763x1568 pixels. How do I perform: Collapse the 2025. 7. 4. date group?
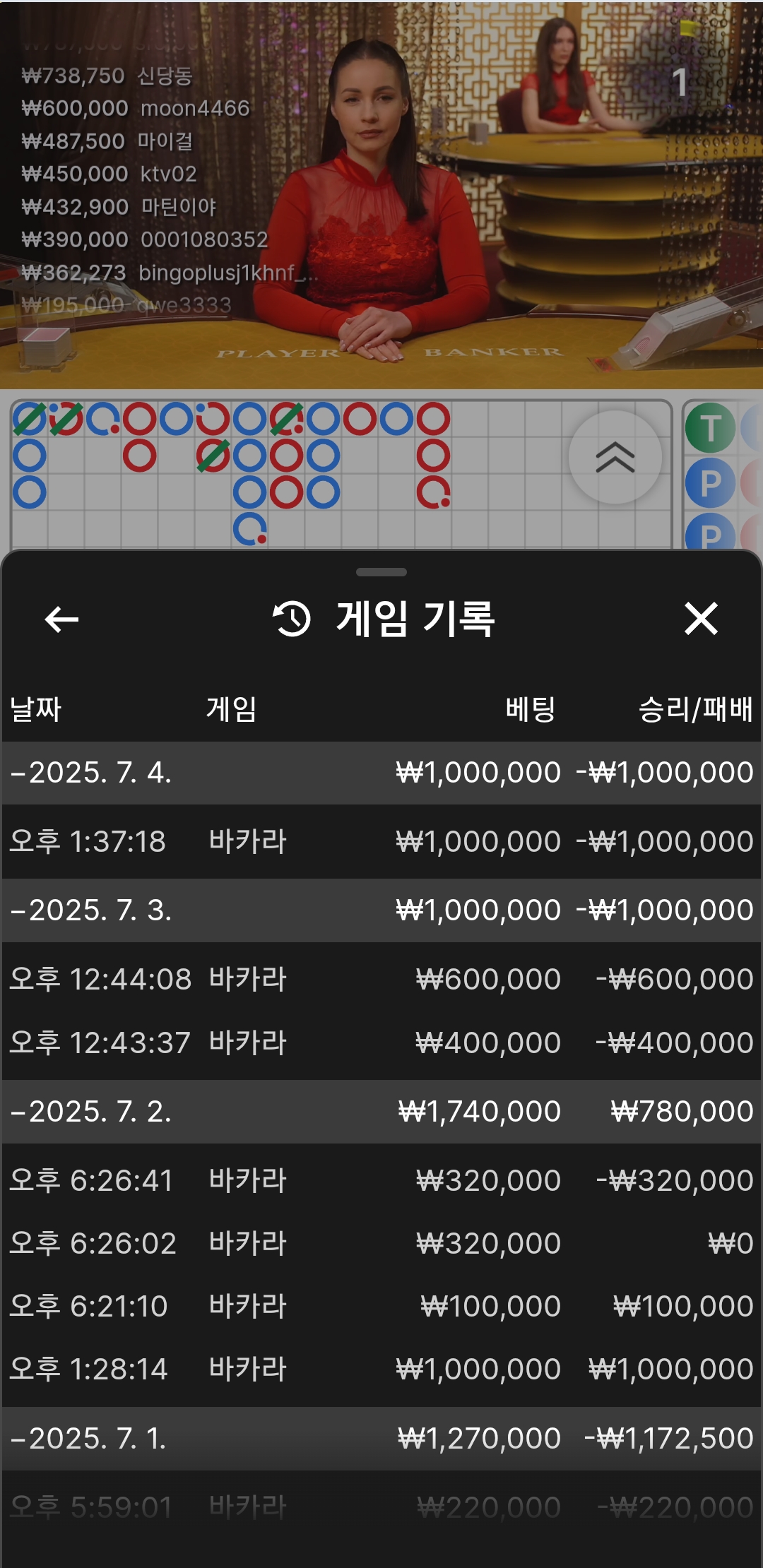381,773
